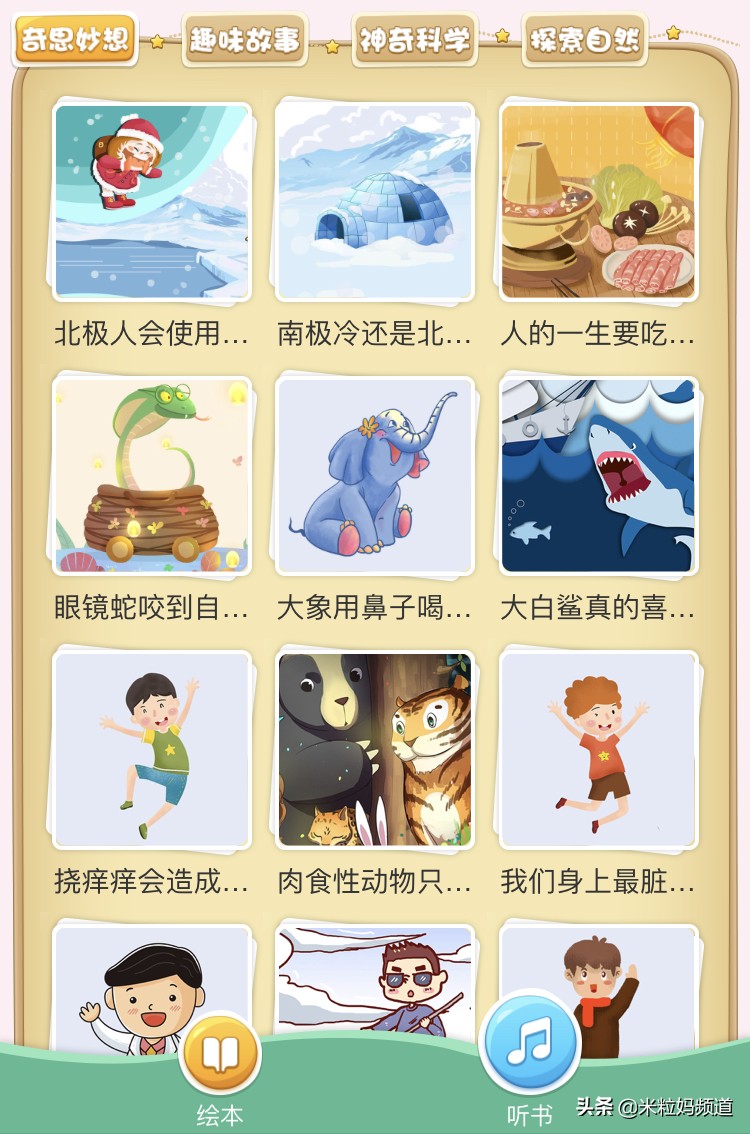Image resolution: width=750 pixels, height=1134 pixels.
Task: View the story 挠痒痒会造成…
Action: point(151,750)
